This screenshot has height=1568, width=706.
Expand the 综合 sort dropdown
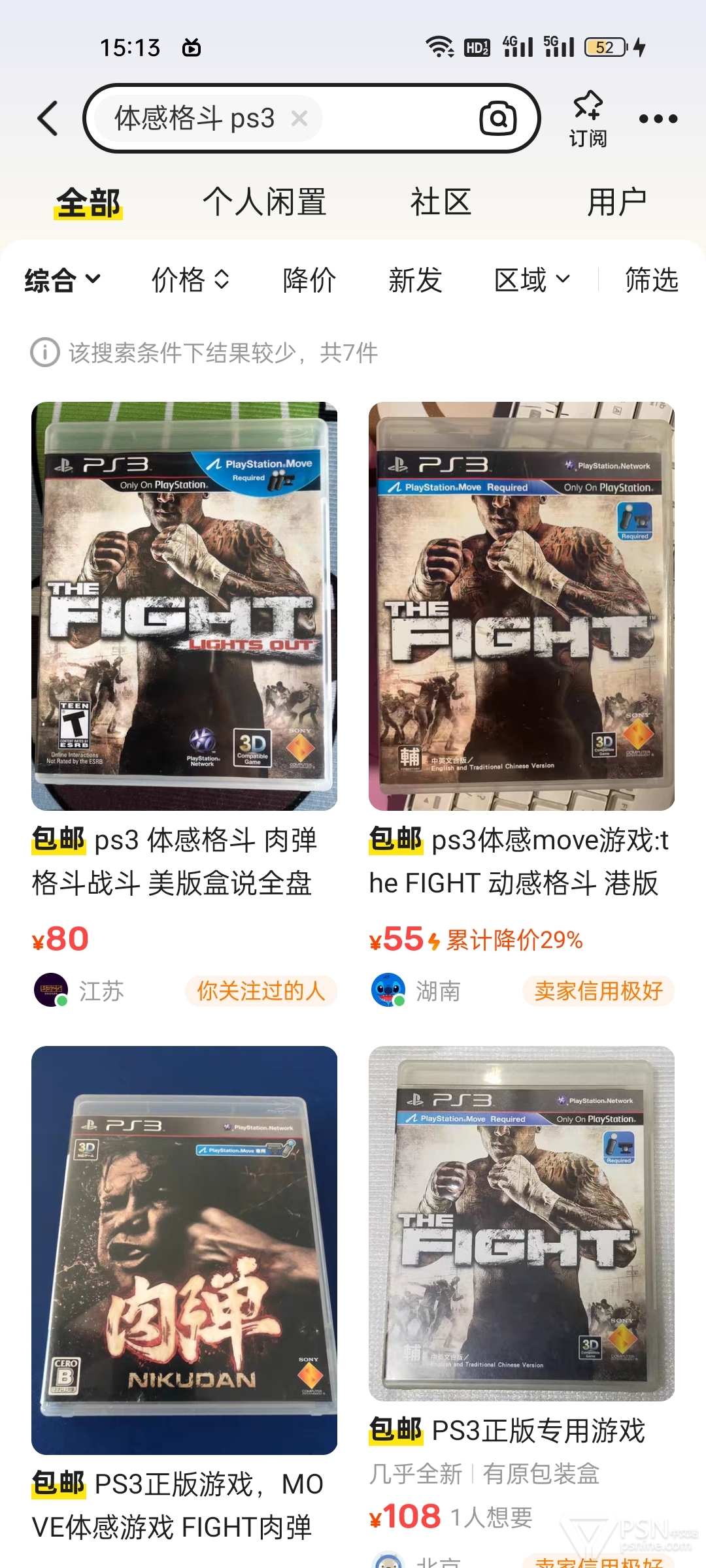(x=63, y=280)
